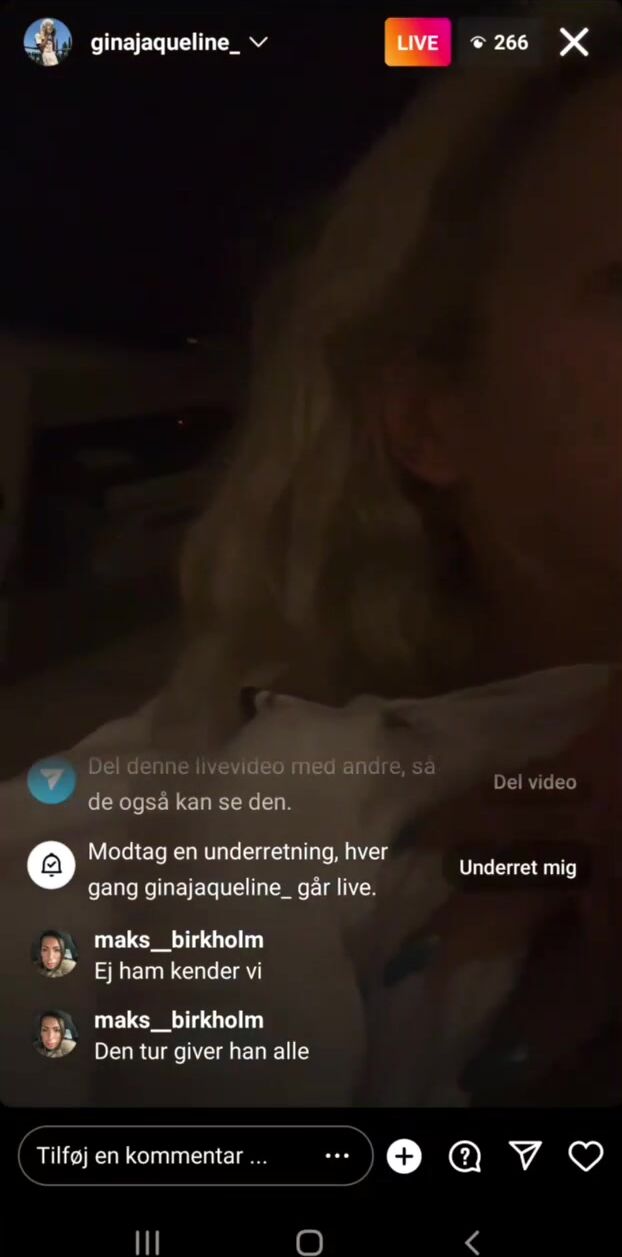Image resolution: width=622 pixels, height=1257 pixels.
Task: Tap the Del video button
Action: pyautogui.click(x=534, y=782)
